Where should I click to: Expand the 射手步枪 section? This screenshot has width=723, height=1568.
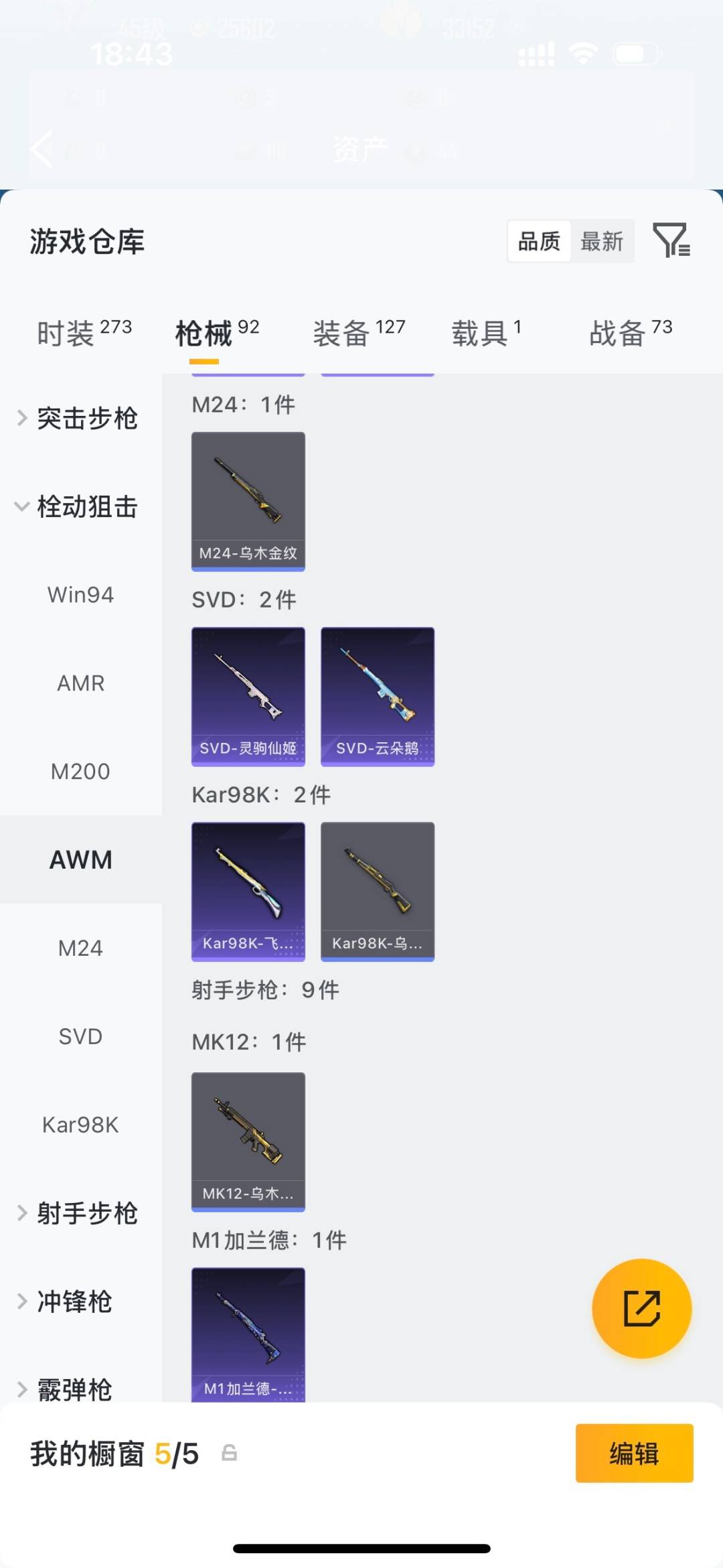[x=87, y=1213]
